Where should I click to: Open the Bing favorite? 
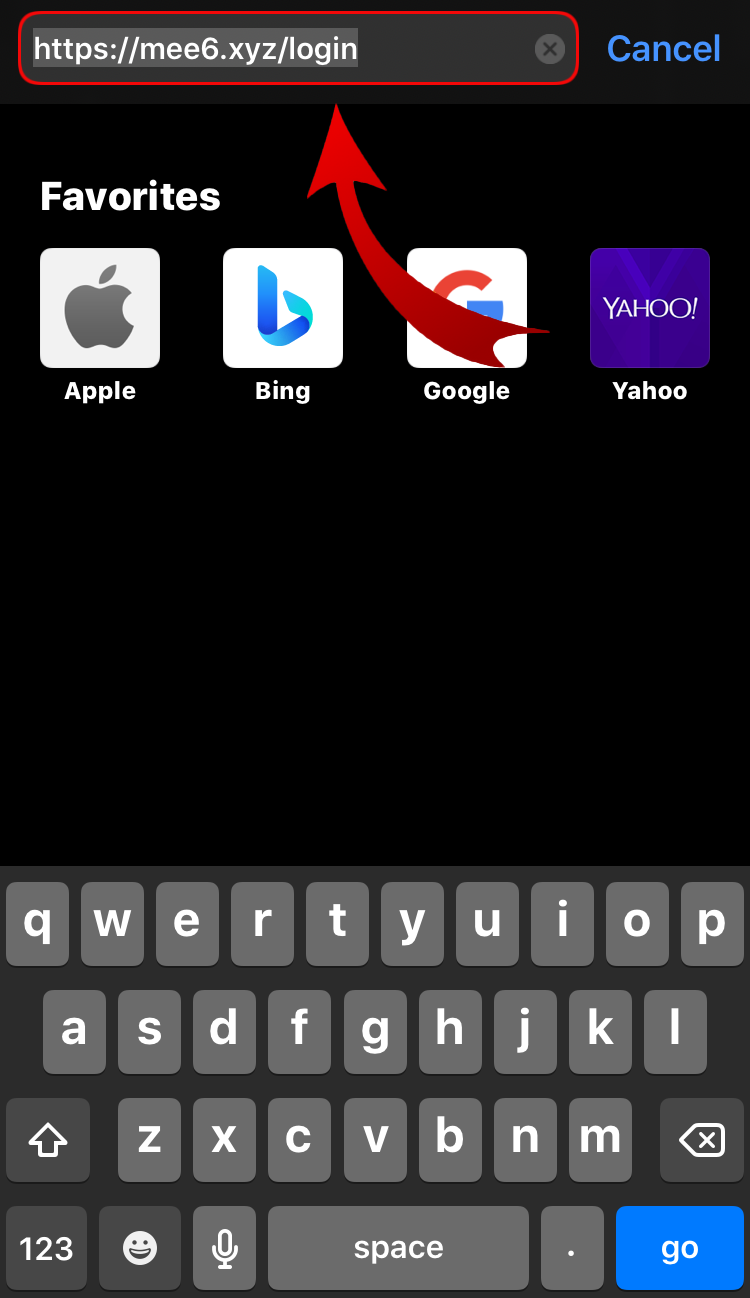click(283, 308)
